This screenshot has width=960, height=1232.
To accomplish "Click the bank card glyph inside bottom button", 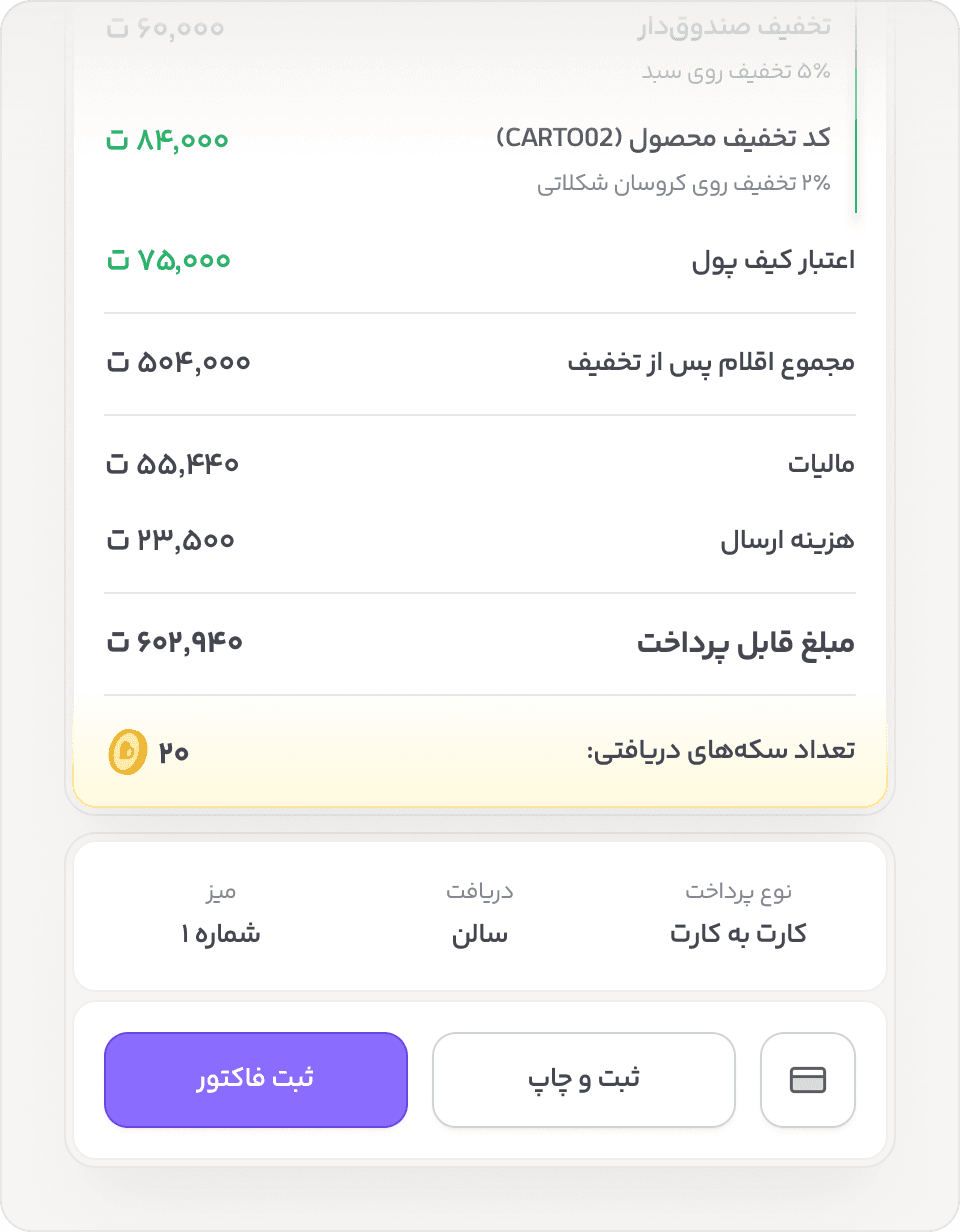I will (x=807, y=1080).
